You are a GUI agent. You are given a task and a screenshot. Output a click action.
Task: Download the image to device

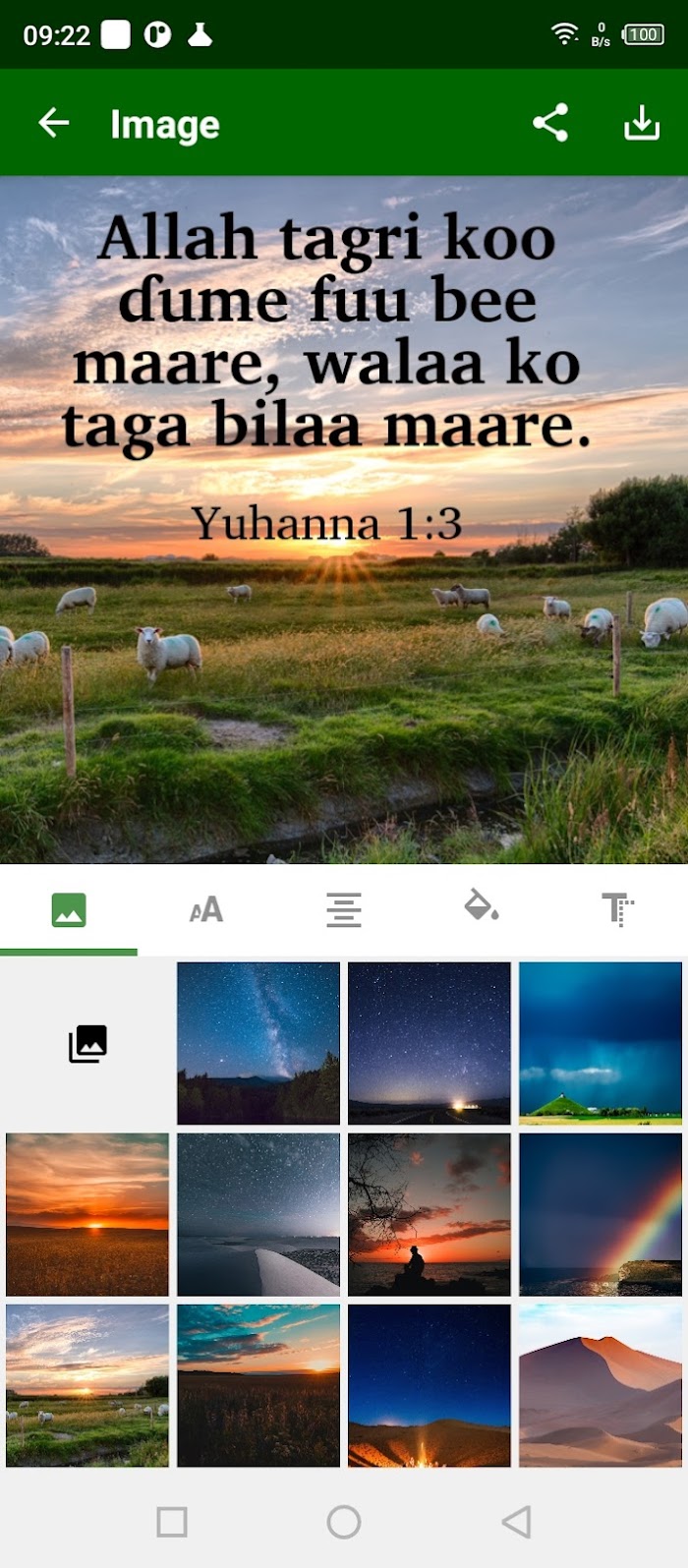pos(642,123)
